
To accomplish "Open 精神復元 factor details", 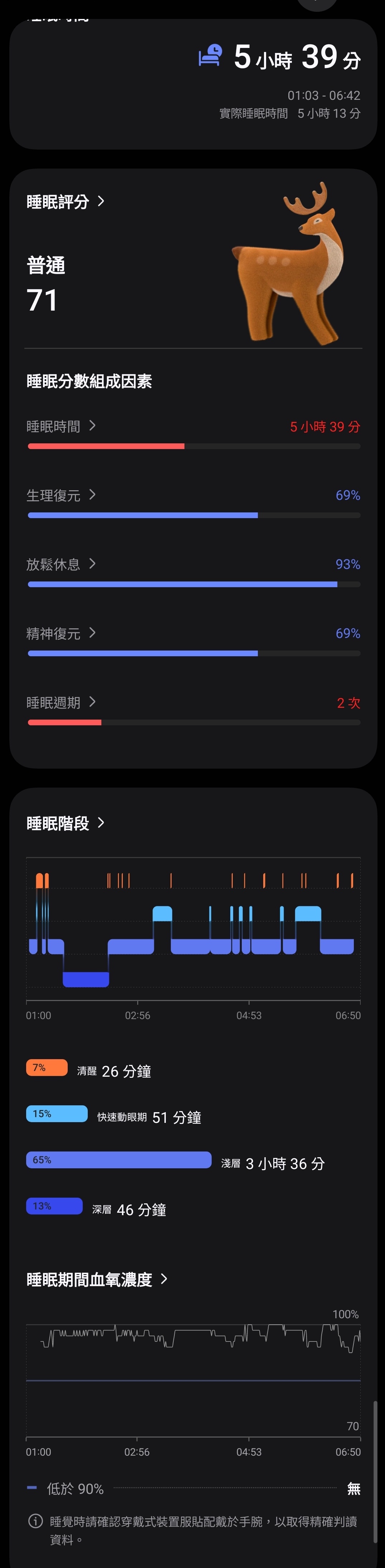I will pyautogui.click(x=61, y=633).
